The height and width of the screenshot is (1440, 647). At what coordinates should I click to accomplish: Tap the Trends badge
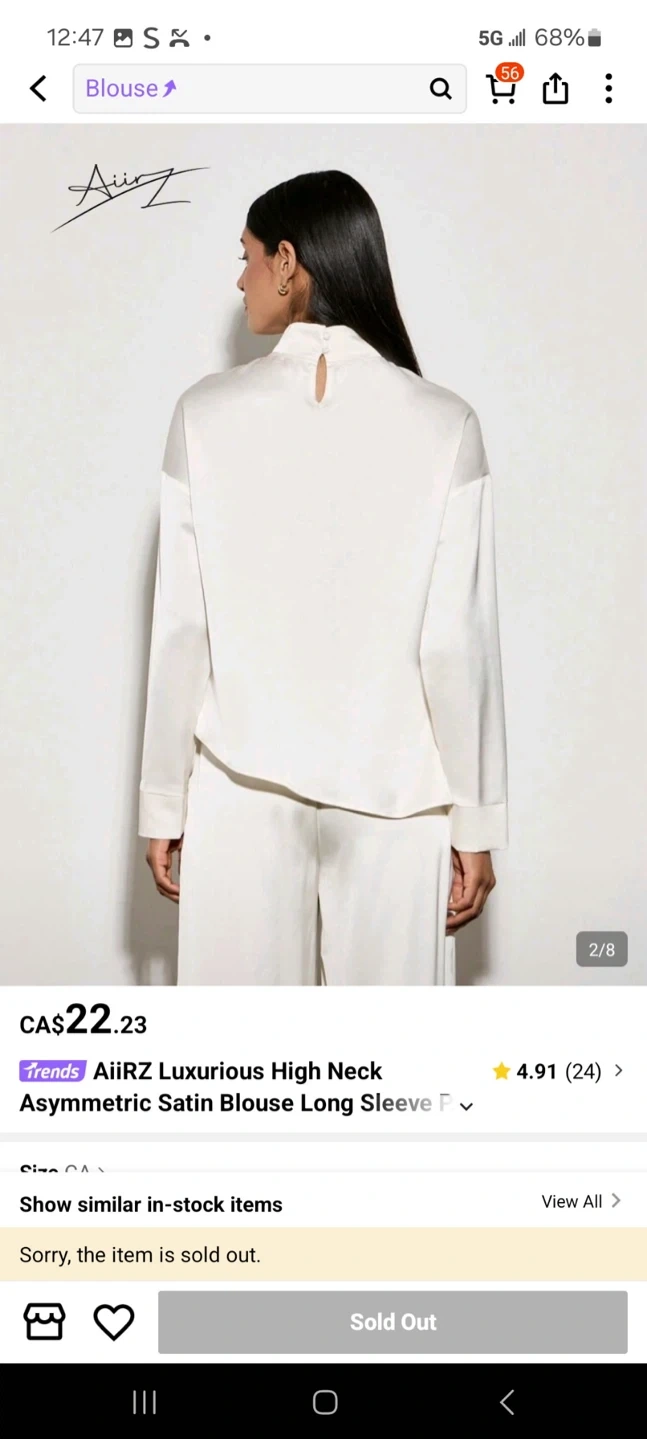[x=52, y=1072]
